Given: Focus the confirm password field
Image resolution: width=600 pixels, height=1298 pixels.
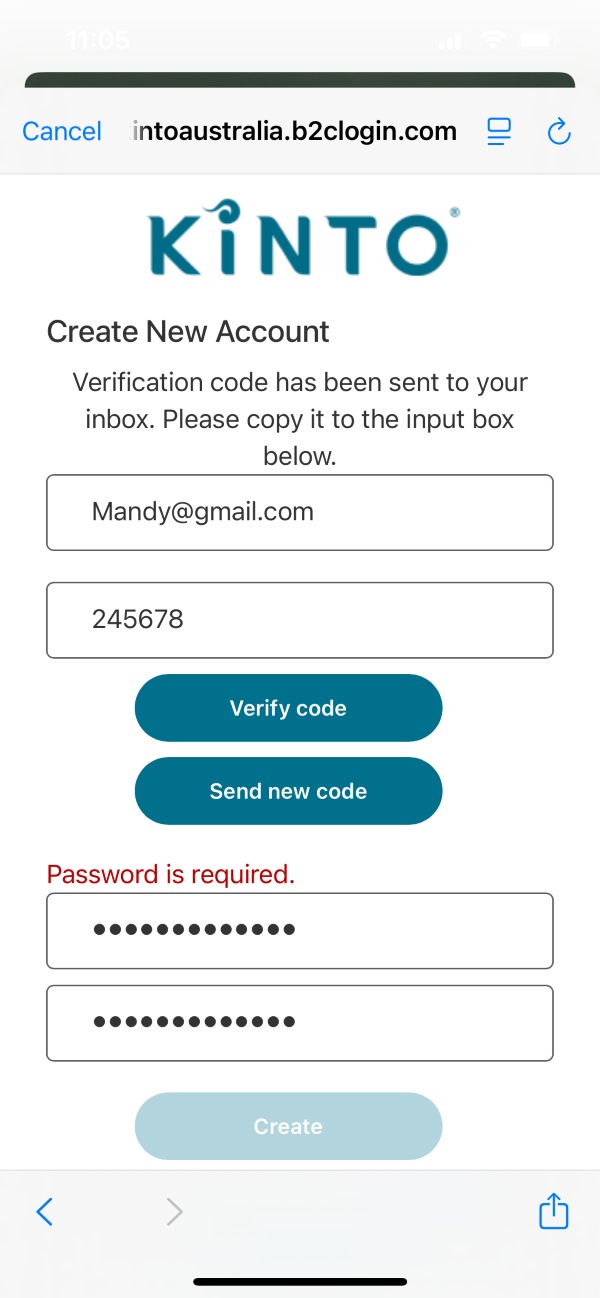Looking at the screenshot, I should [x=300, y=1022].
